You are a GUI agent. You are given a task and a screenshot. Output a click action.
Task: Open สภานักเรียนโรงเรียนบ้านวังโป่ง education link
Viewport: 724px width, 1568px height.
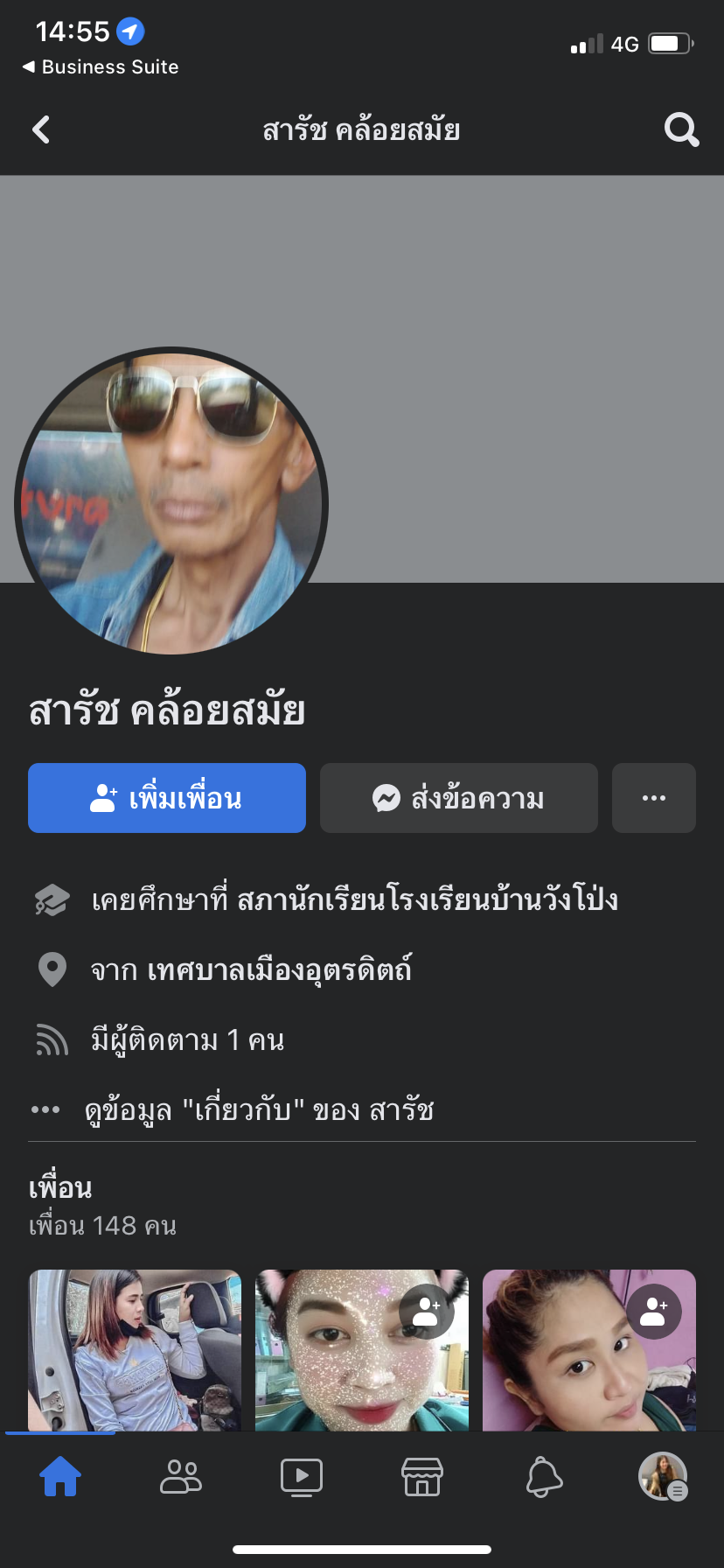point(427,899)
